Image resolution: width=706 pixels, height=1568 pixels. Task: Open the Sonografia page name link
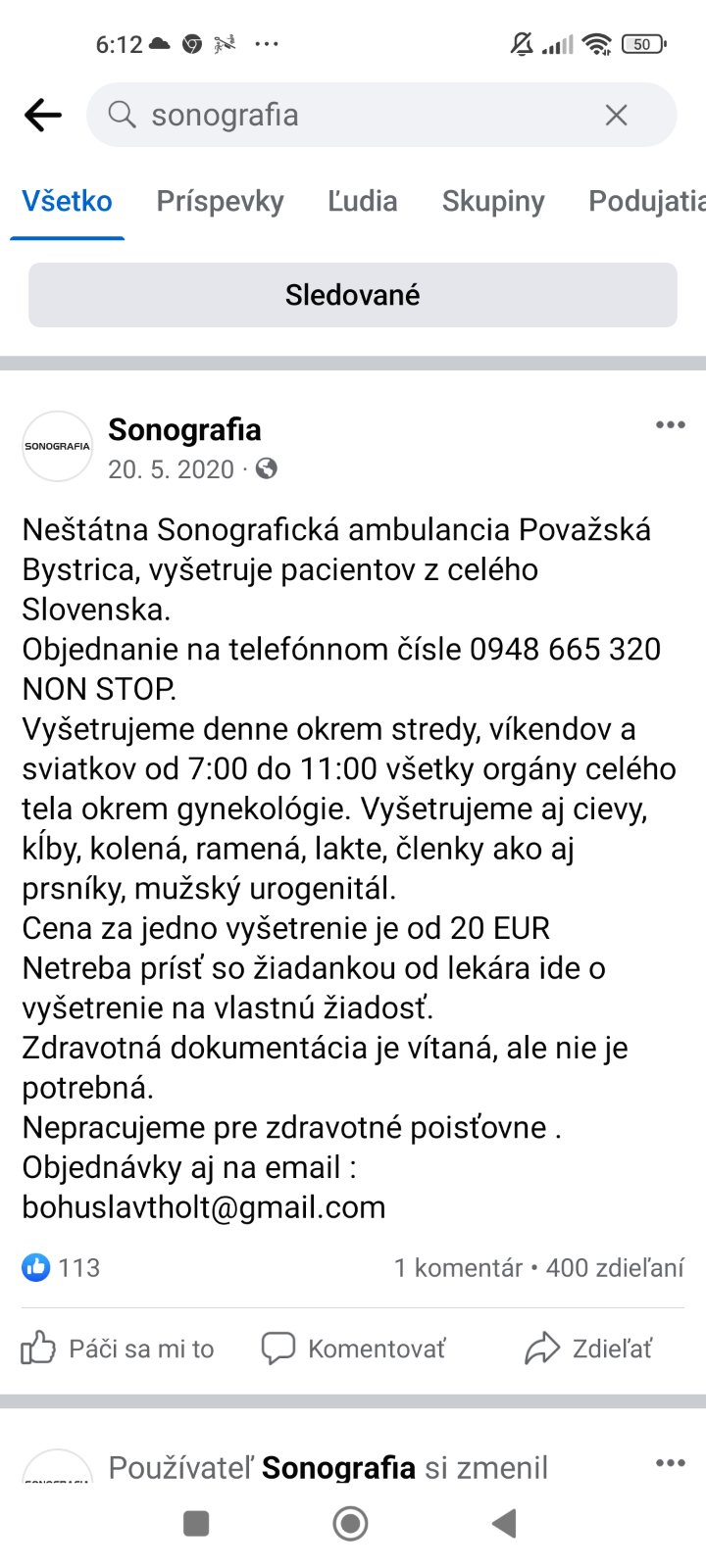click(x=184, y=429)
